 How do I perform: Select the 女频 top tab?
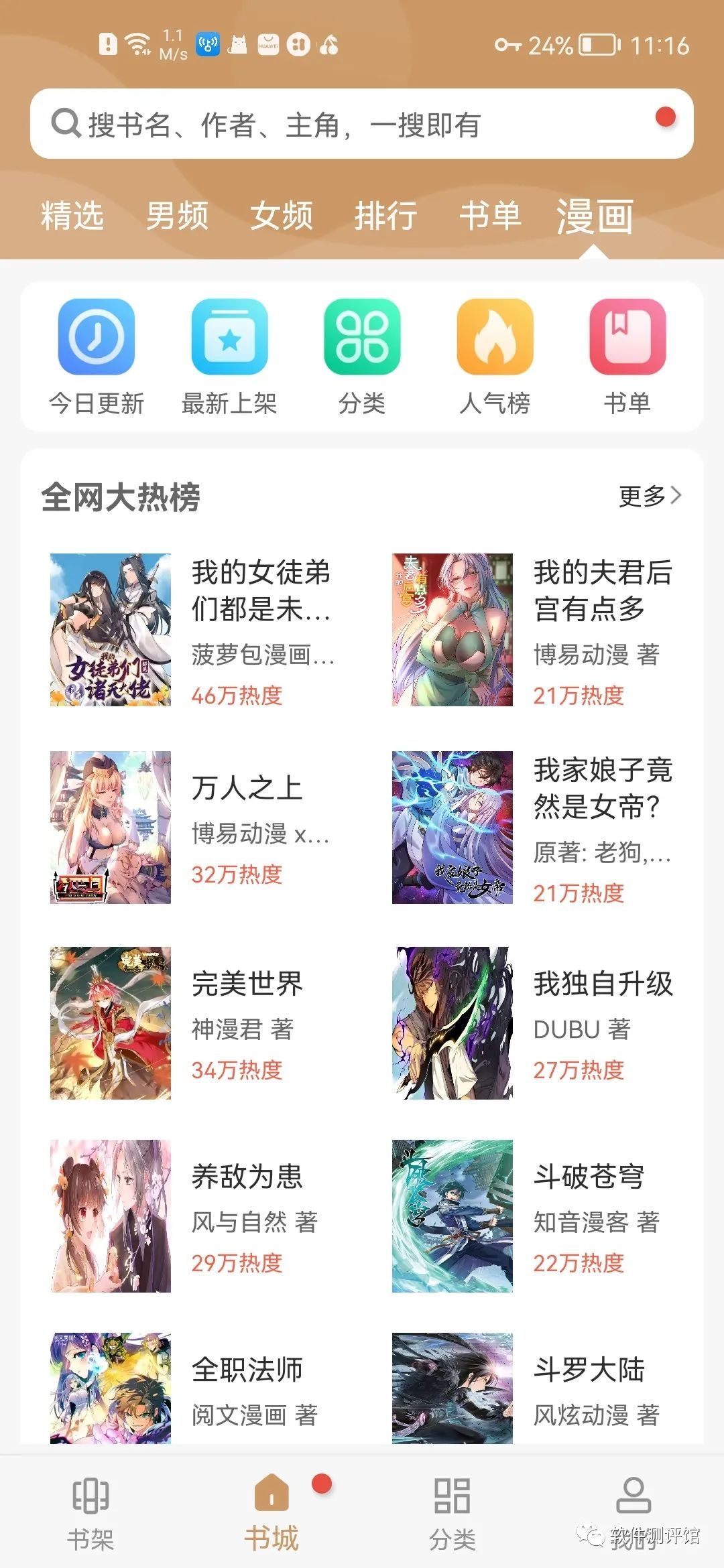click(282, 216)
